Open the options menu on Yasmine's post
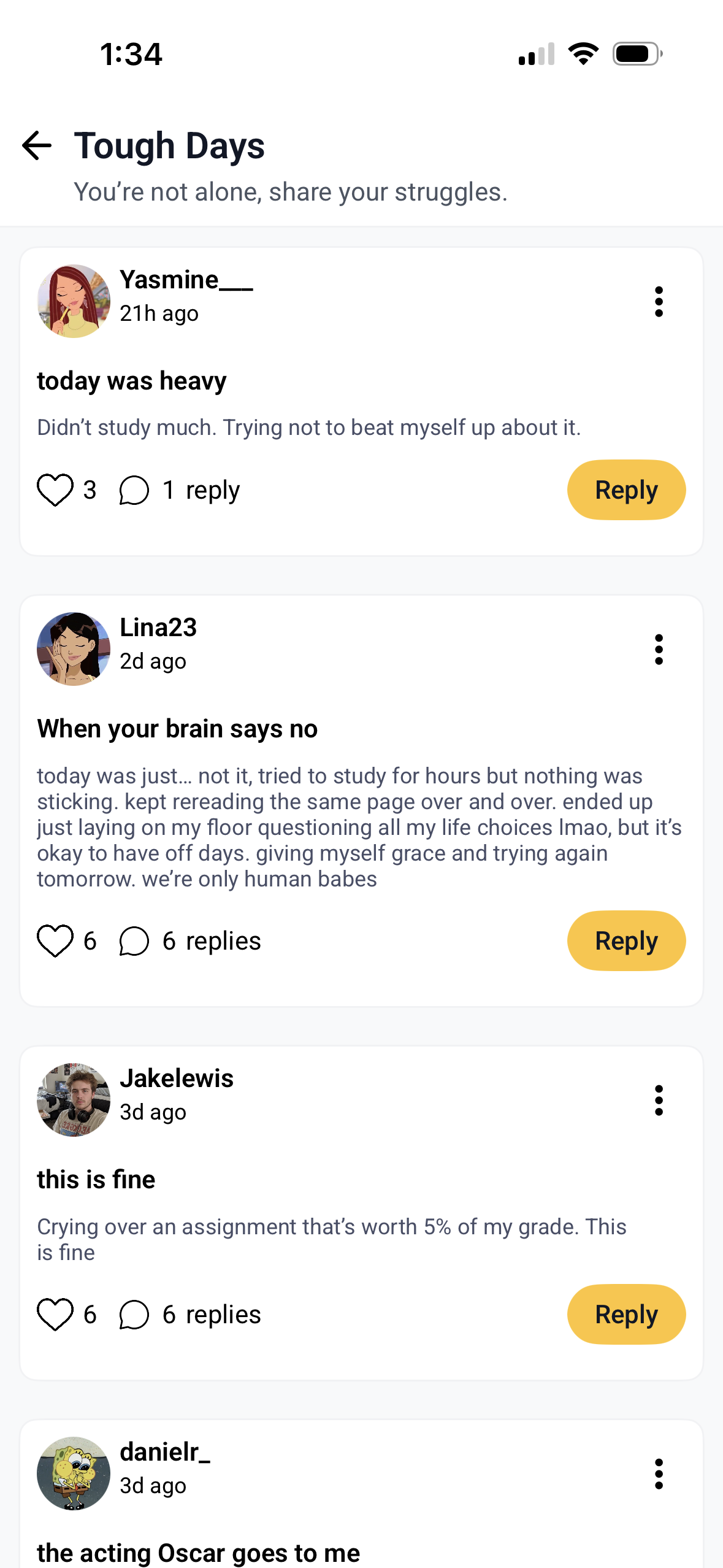 pyautogui.click(x=659, y=301)
